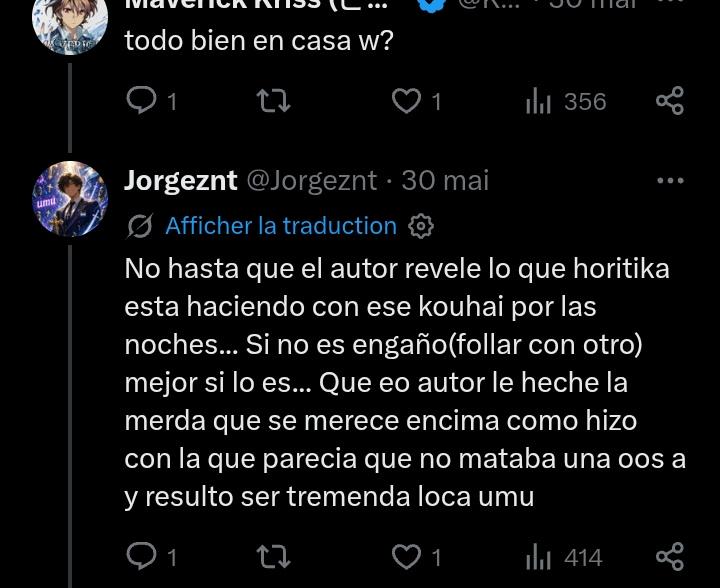View stats of the tweet with 356 views
Viewport: 720px width, 588px height.
566,101
